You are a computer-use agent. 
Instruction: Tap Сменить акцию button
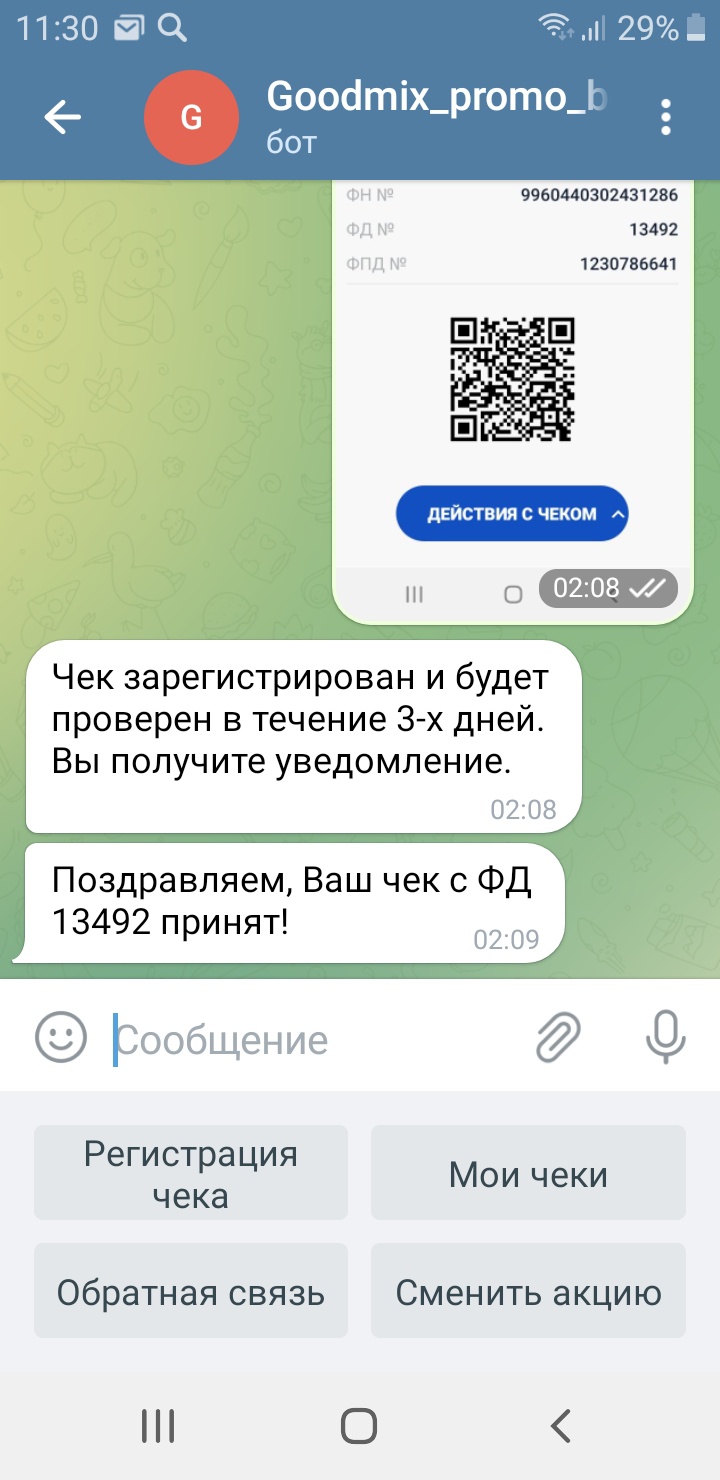(528, 1292)
